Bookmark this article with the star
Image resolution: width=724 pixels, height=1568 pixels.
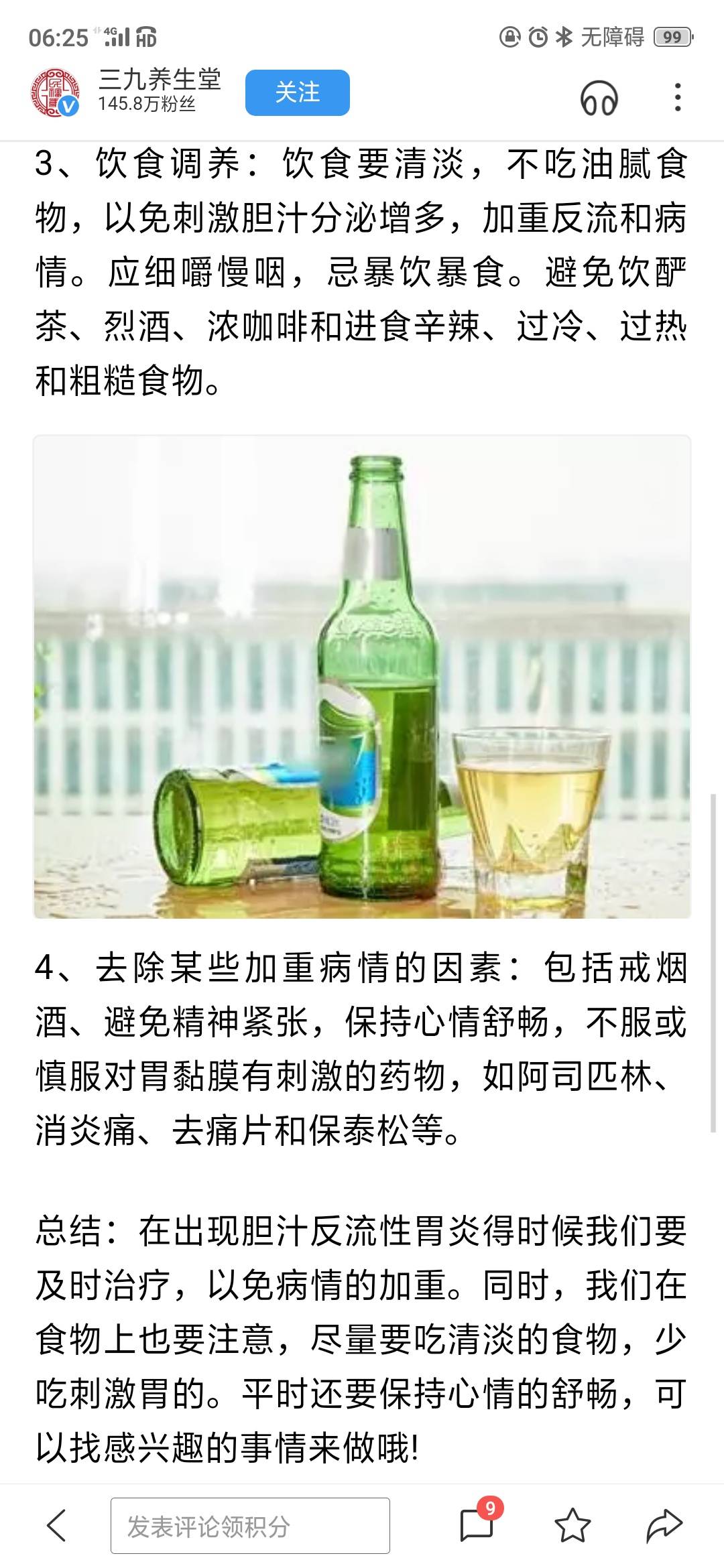[x=572, y=1526]
